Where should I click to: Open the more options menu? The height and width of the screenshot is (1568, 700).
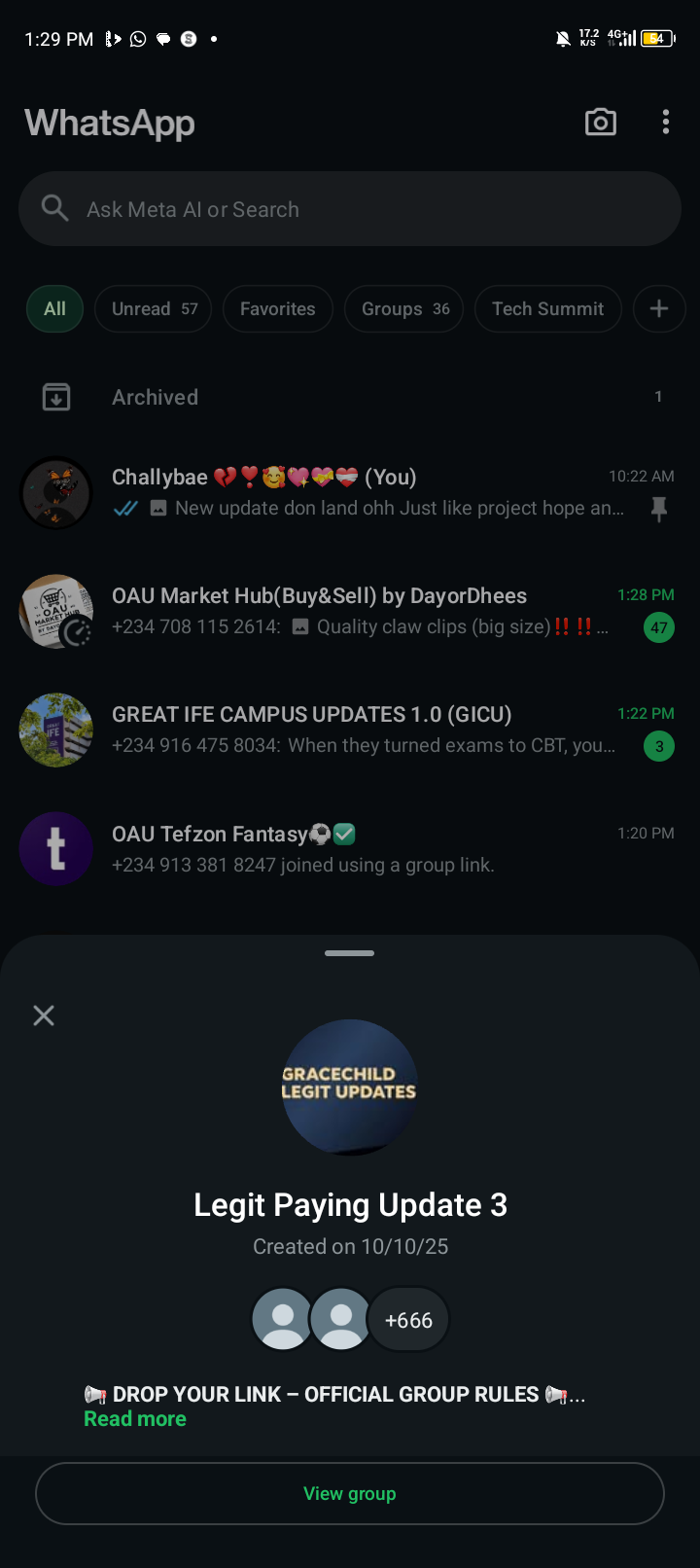pos(665,122)
